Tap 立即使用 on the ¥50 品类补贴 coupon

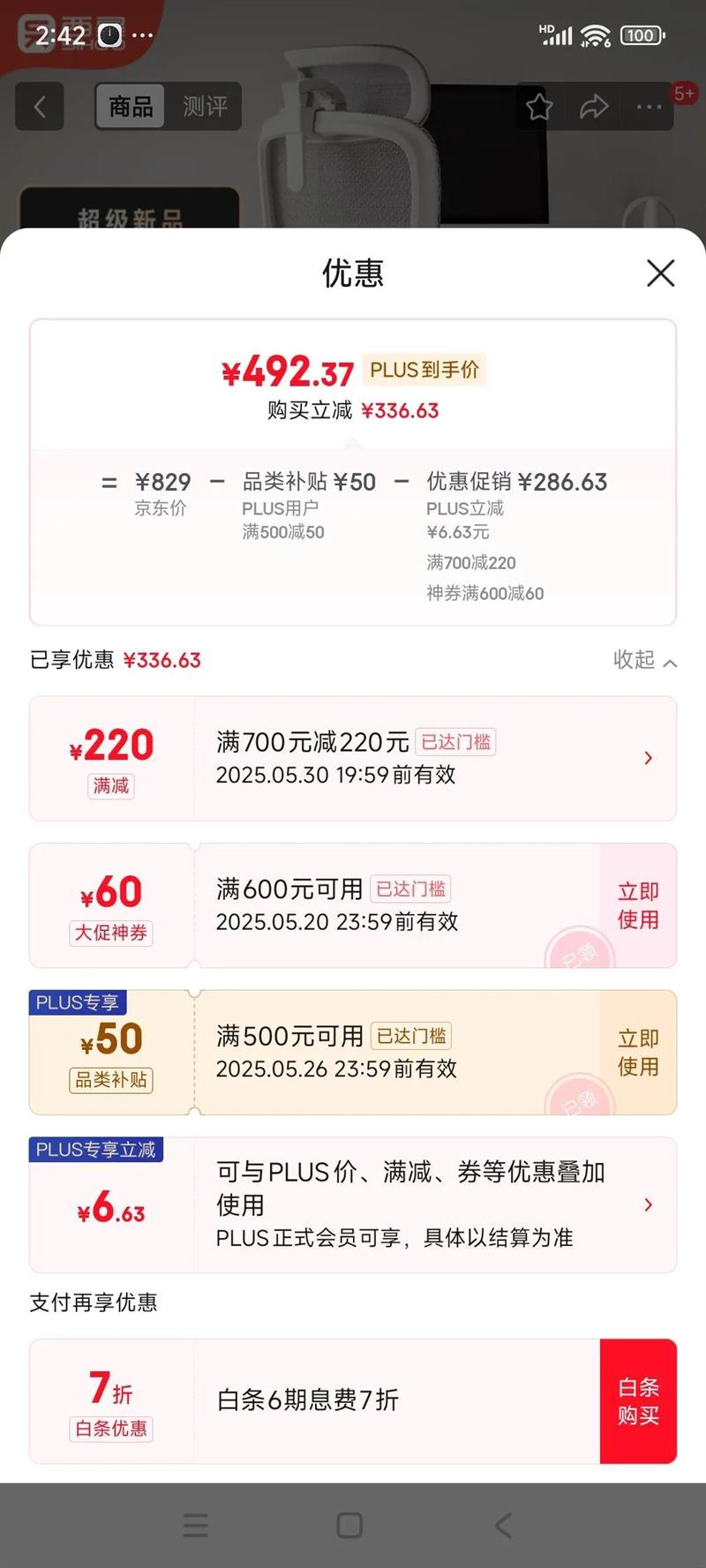pos(638,1053)
